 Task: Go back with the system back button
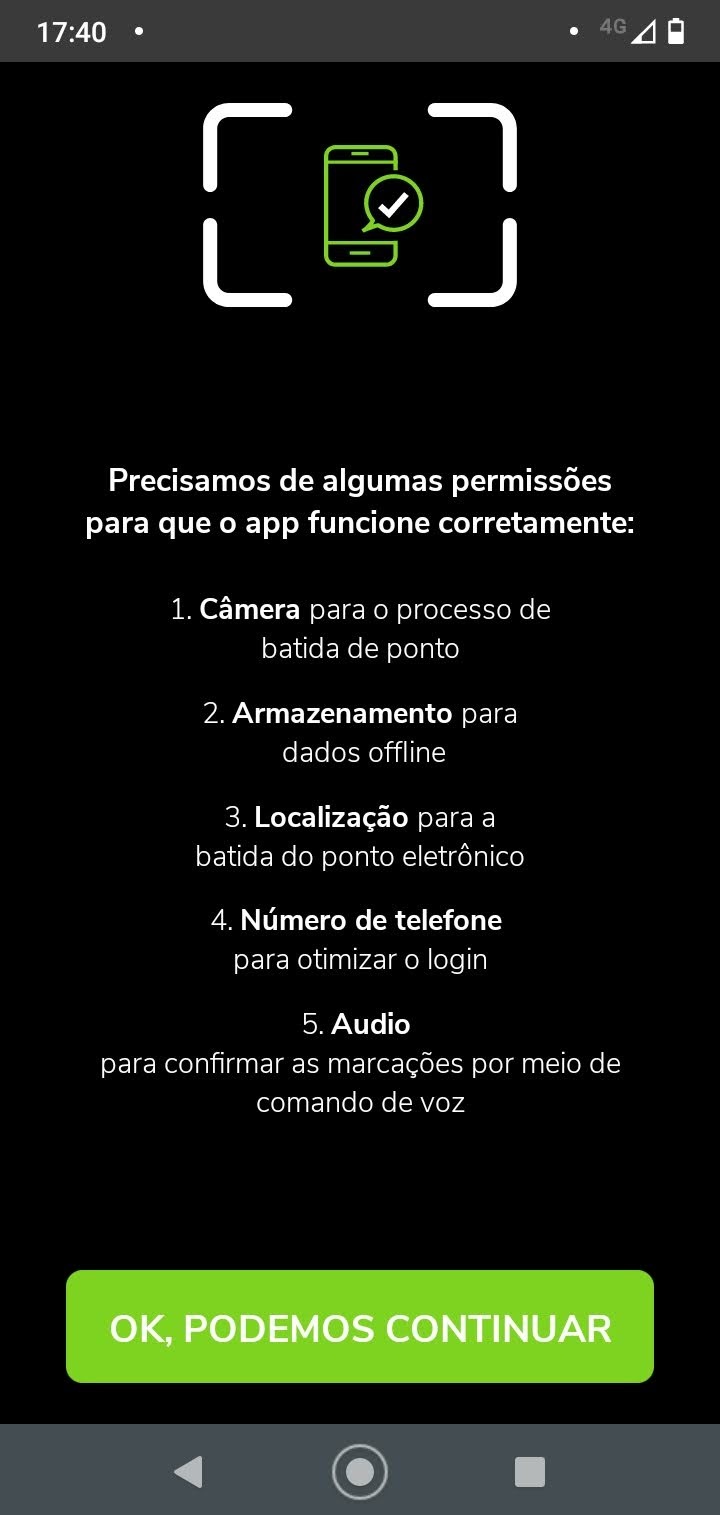tap(188, 1471)
